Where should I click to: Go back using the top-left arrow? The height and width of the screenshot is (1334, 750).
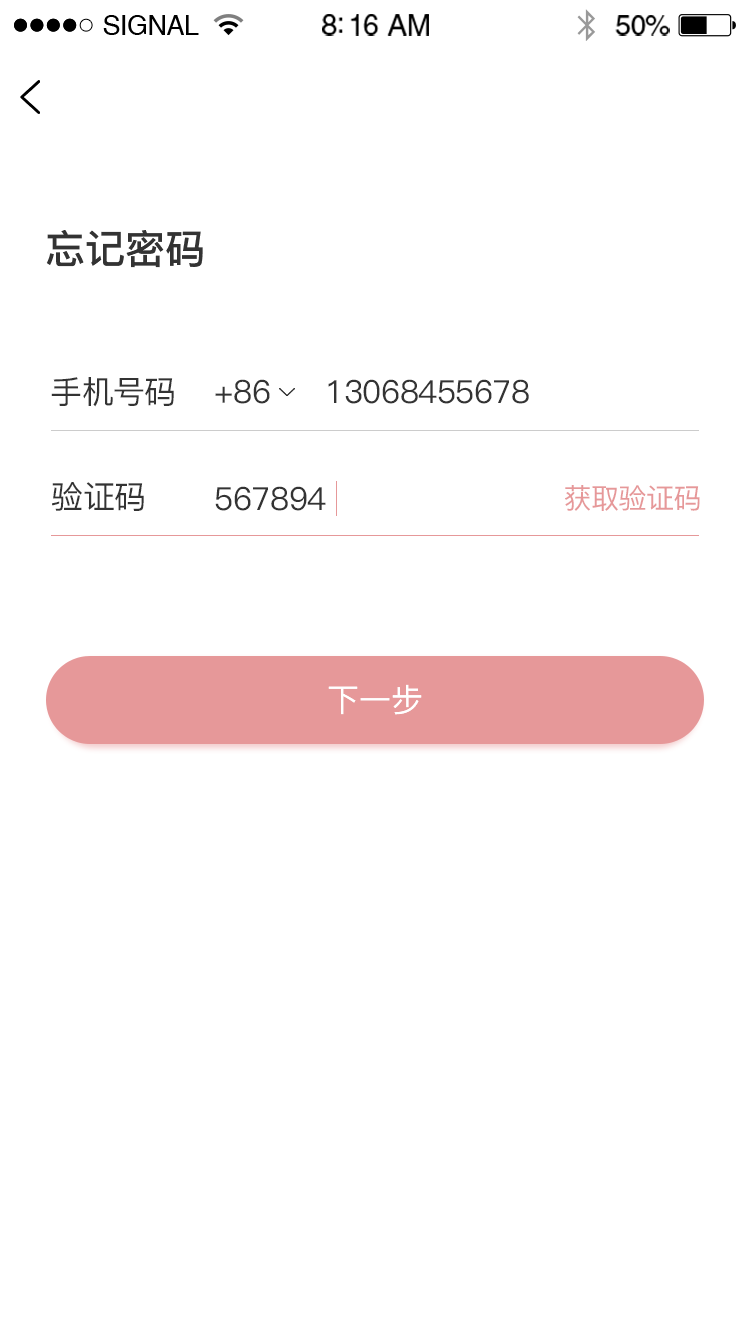click(x=30, y=97)
